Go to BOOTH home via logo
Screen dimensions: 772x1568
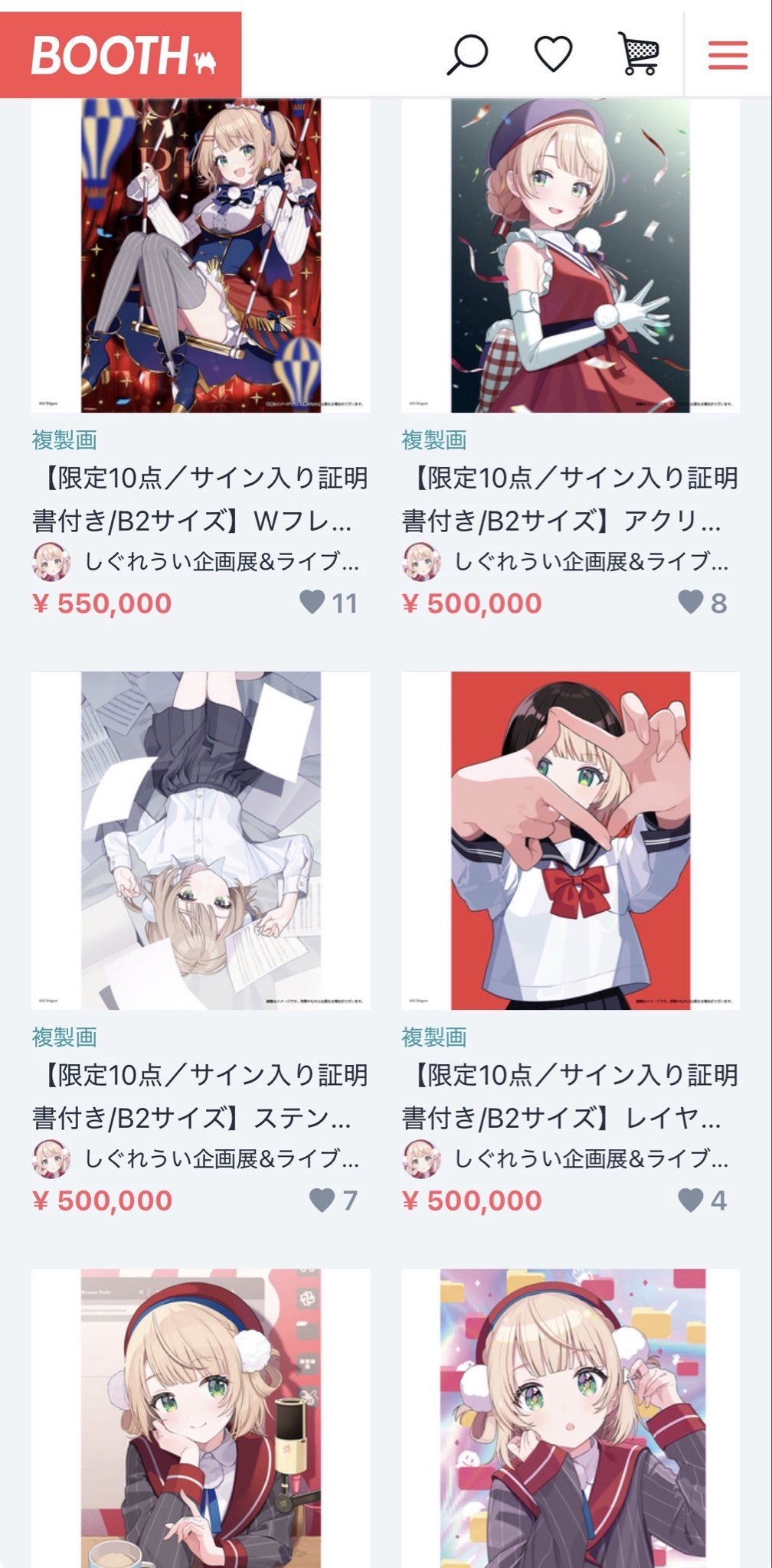click(x=121, y=55)
